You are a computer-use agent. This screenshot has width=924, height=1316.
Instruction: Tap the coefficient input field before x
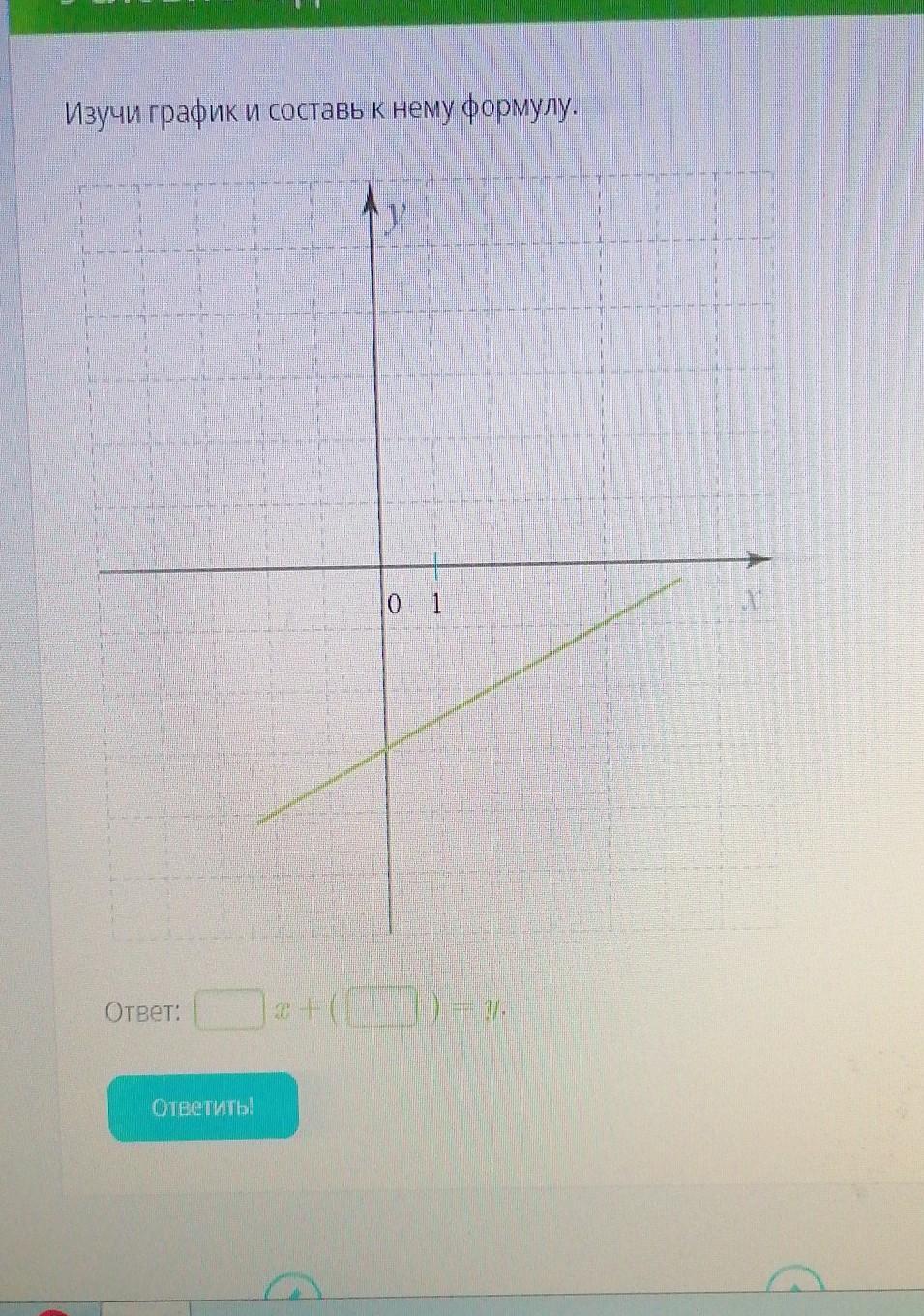[229, 1010]
